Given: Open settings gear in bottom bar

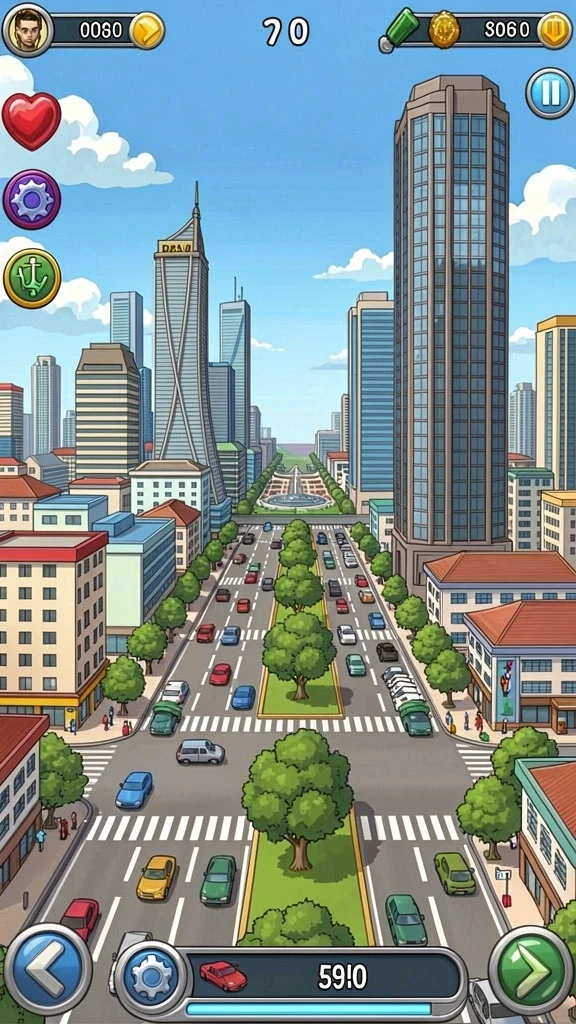Looking at the screenshot, I should coord(152,976).
